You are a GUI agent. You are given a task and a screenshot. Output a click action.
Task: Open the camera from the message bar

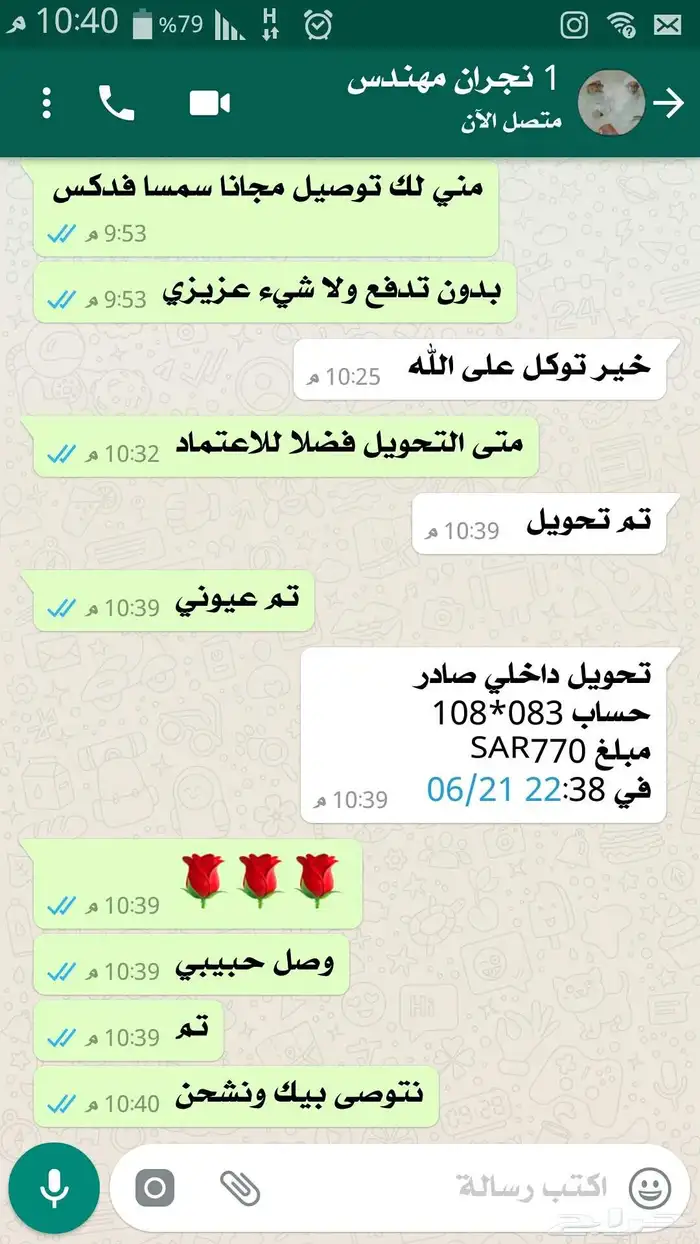coord(155,1188)
